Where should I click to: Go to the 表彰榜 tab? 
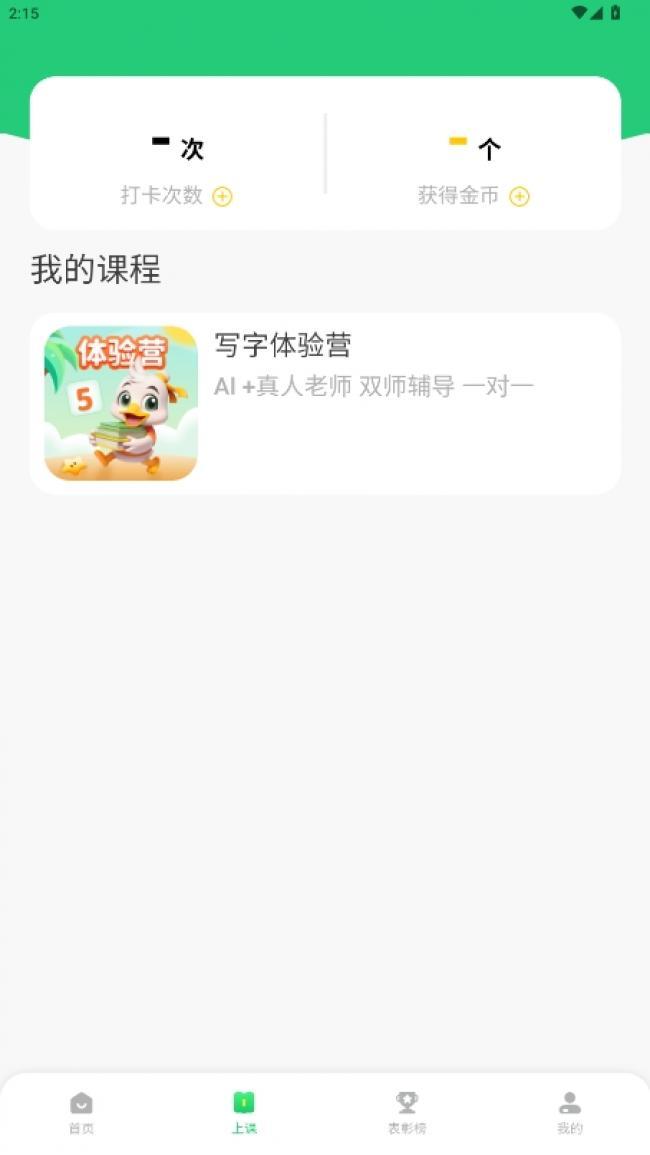pos(407,1111)
